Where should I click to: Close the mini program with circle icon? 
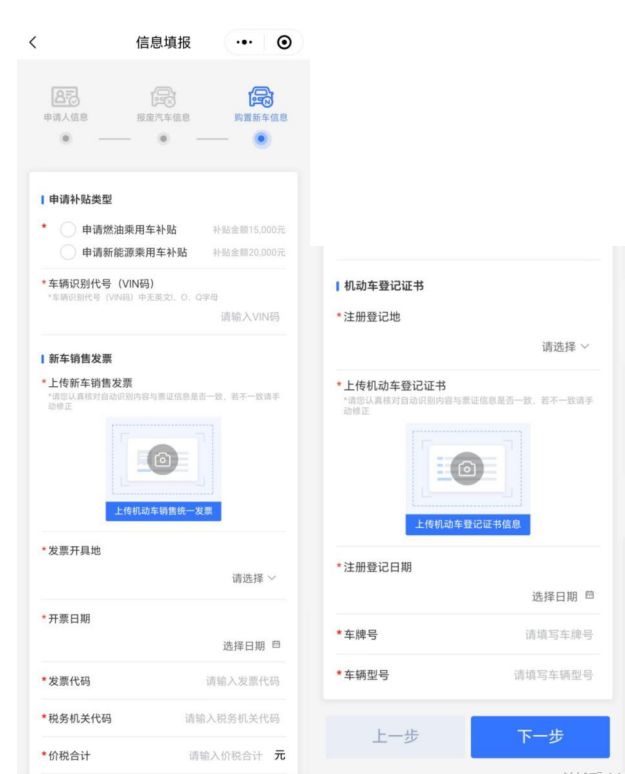(285, 43)
